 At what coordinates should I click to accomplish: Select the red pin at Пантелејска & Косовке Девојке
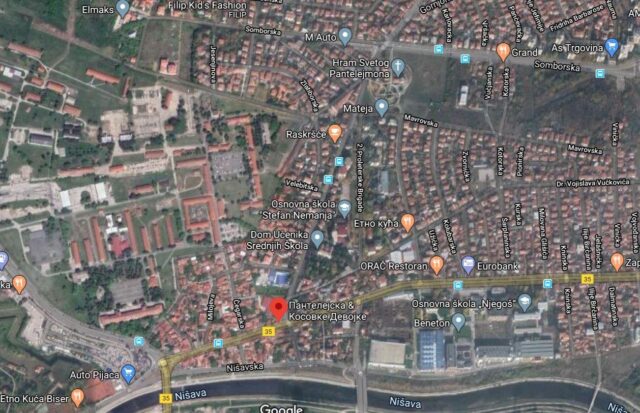[278, 307]
